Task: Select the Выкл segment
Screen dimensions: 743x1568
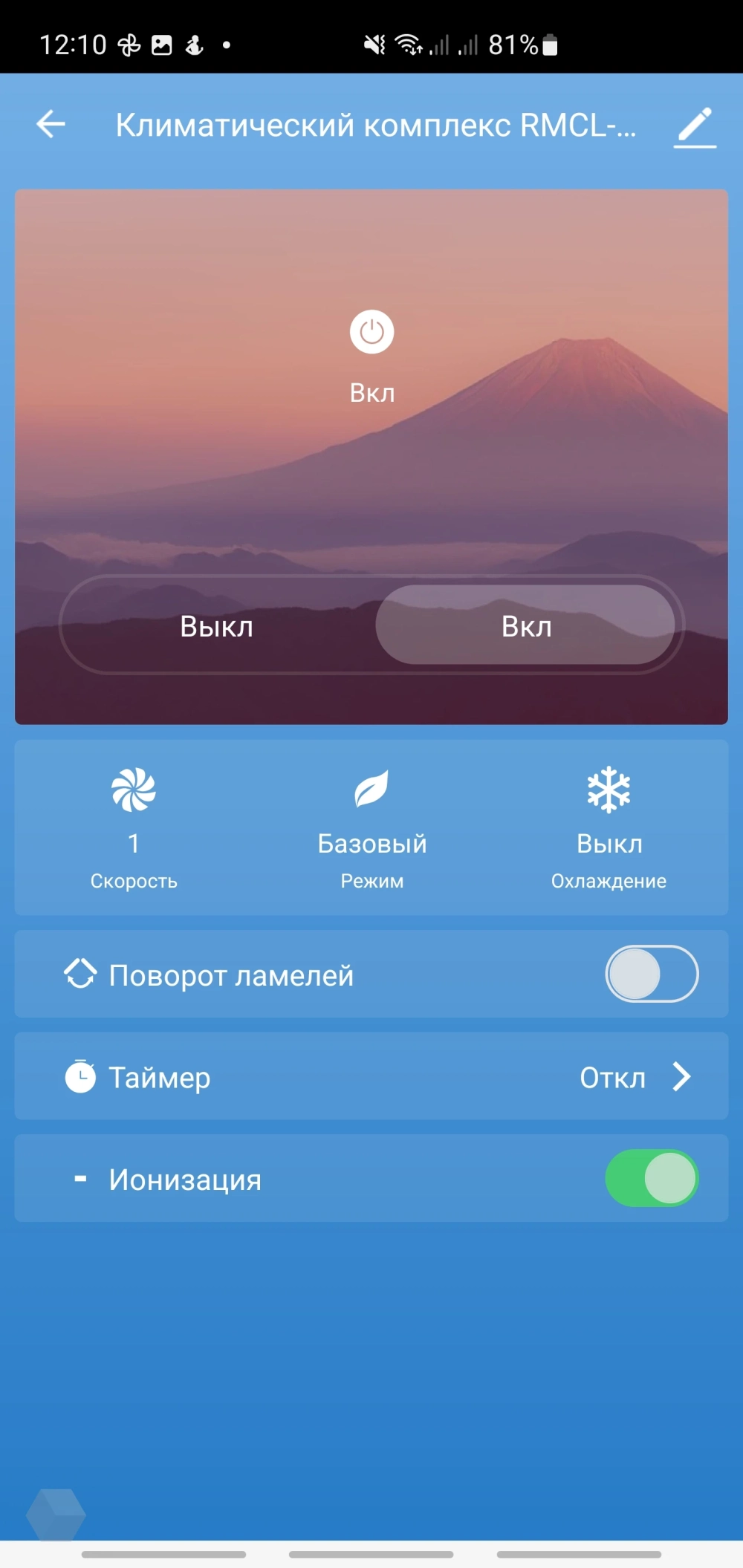Action: (217, 626)
